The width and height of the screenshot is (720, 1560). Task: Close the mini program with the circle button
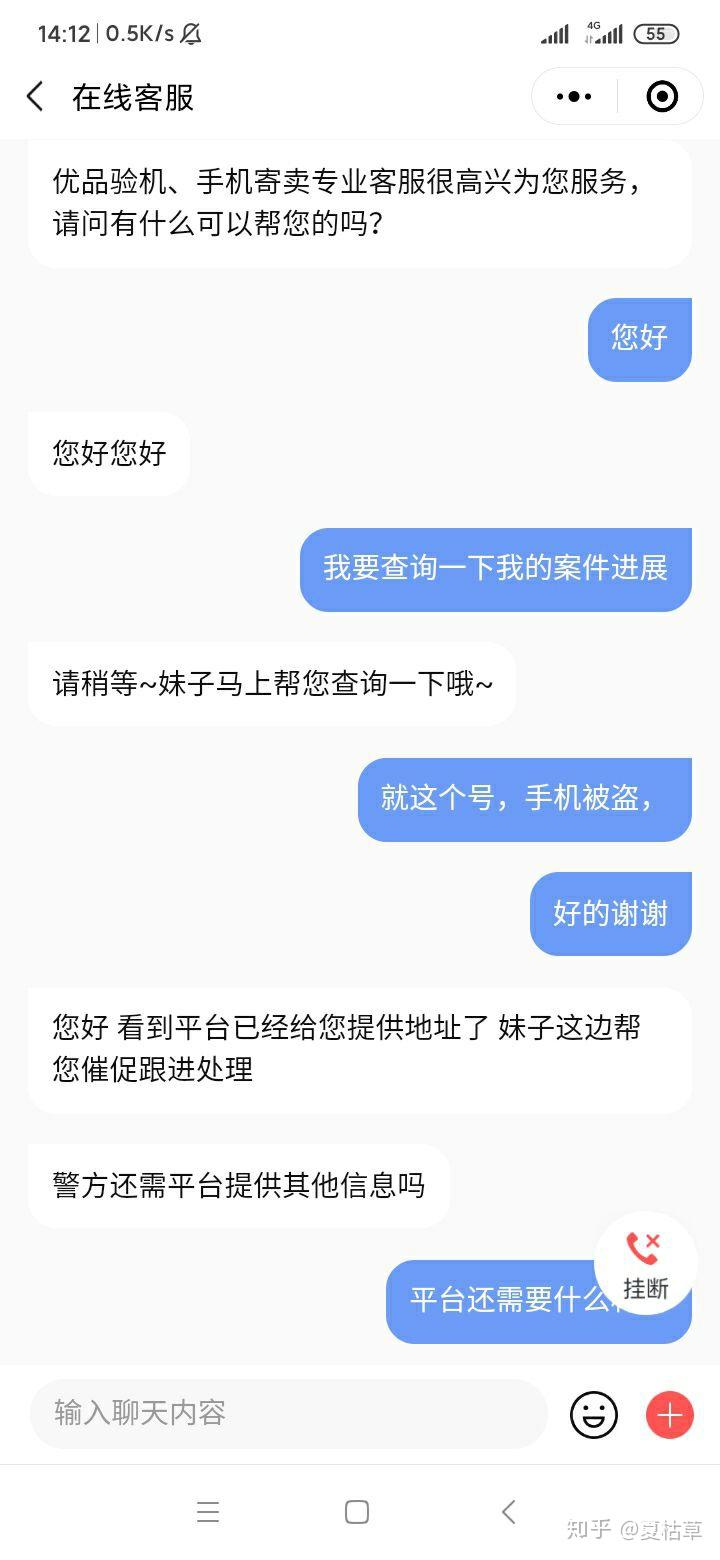[x=662, y=97]
